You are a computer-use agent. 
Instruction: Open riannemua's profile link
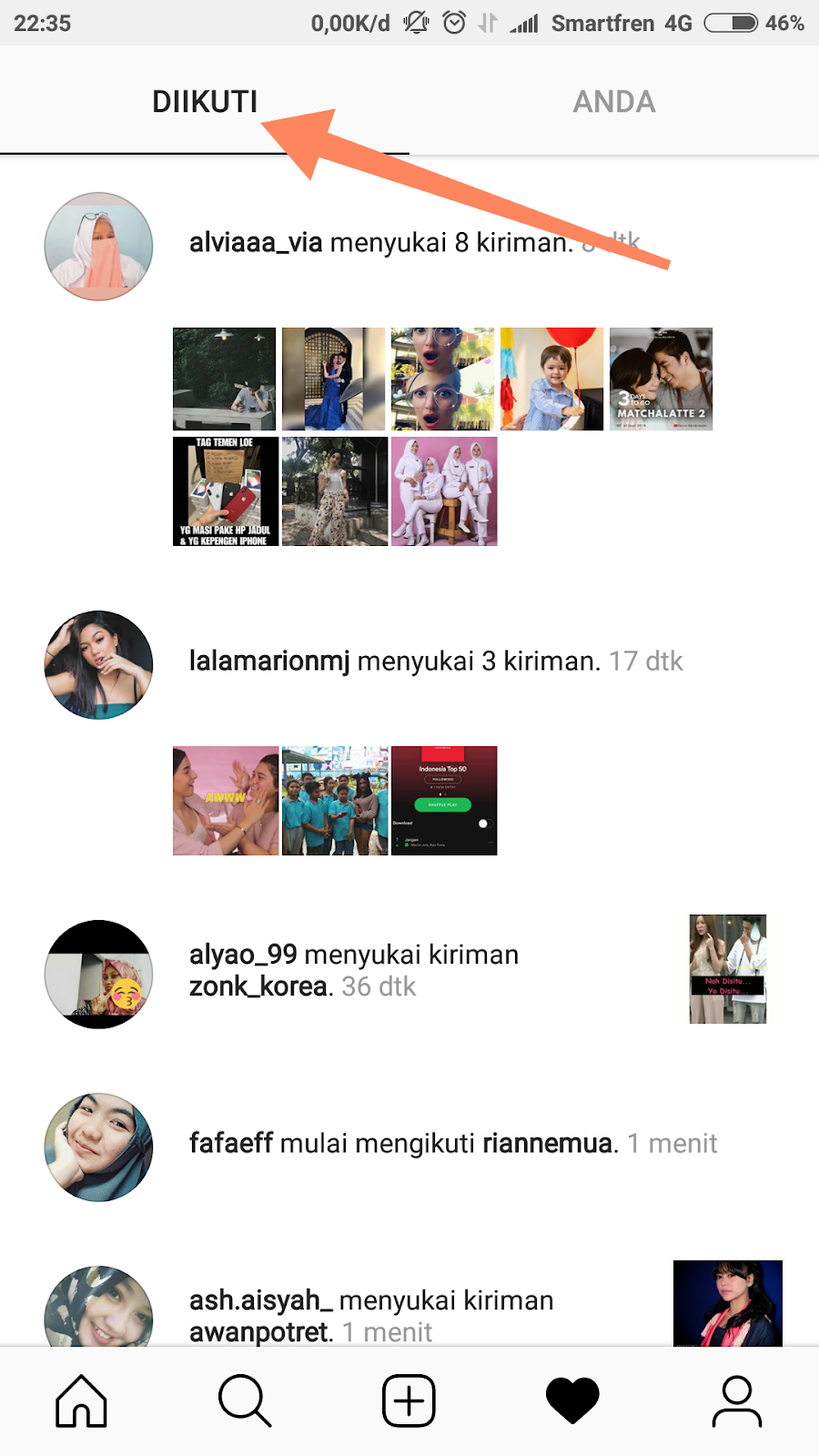click(547, 1143)
